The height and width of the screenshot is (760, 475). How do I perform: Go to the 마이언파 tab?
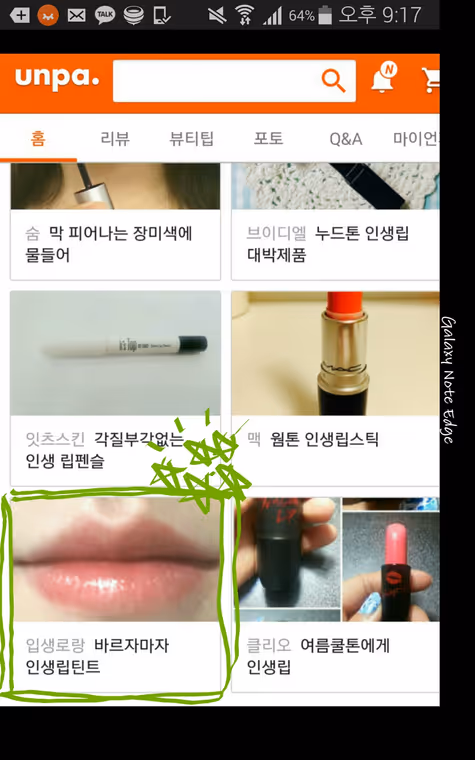pyautogui.click(x=416, y=139)
